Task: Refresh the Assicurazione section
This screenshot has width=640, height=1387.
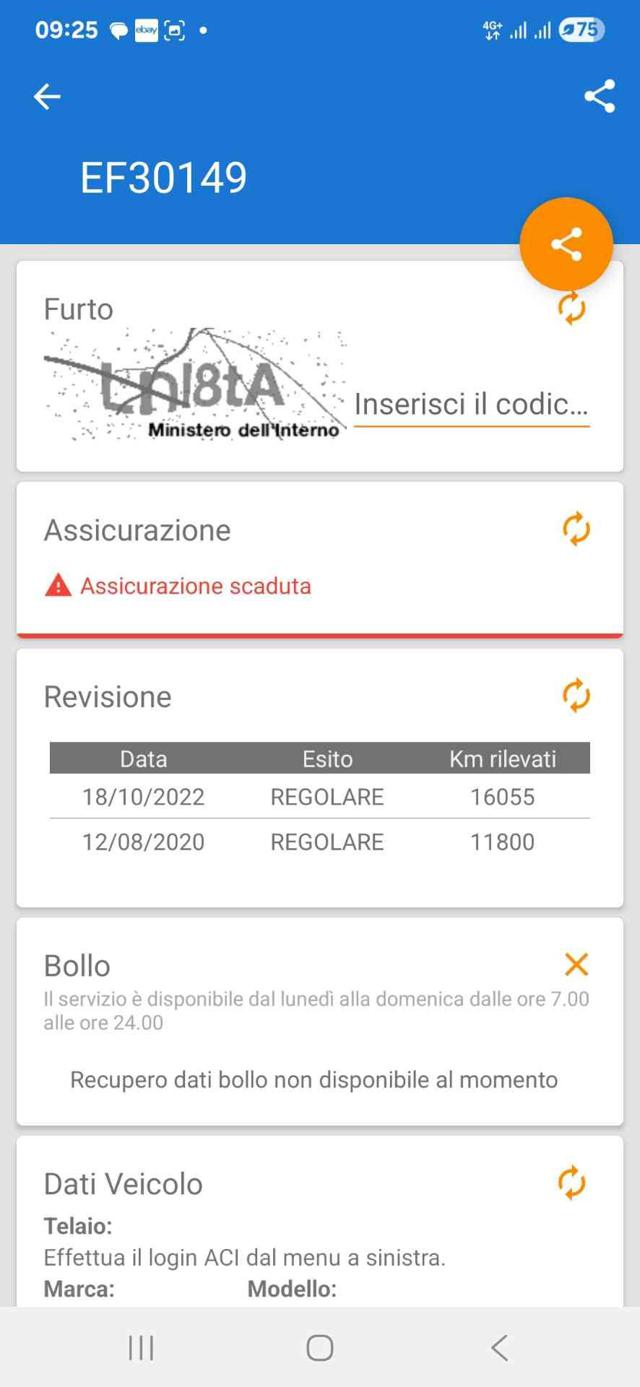Action: tap(576, 529)
